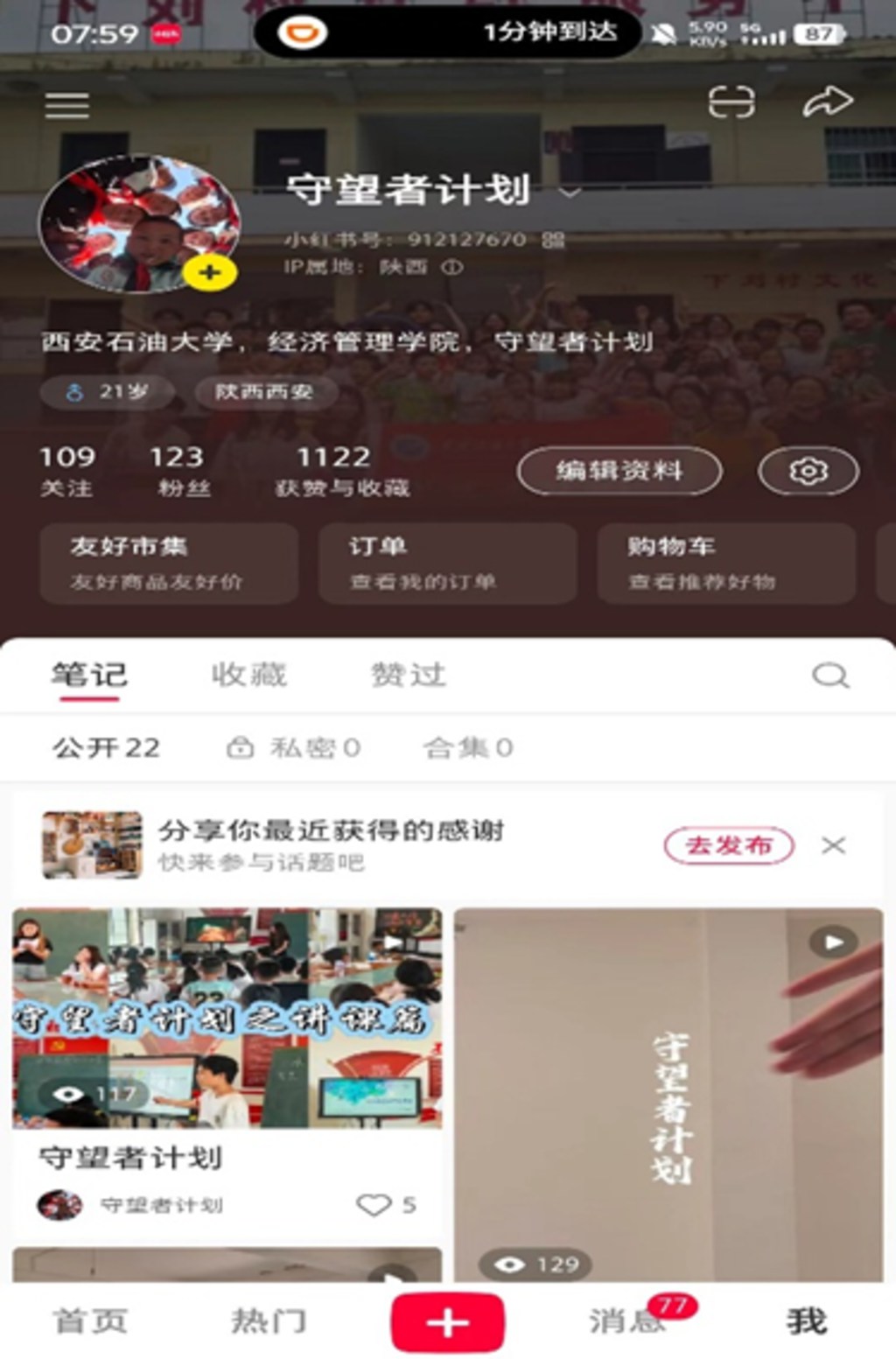Go to the 首页 tab

coord(90,1321)
